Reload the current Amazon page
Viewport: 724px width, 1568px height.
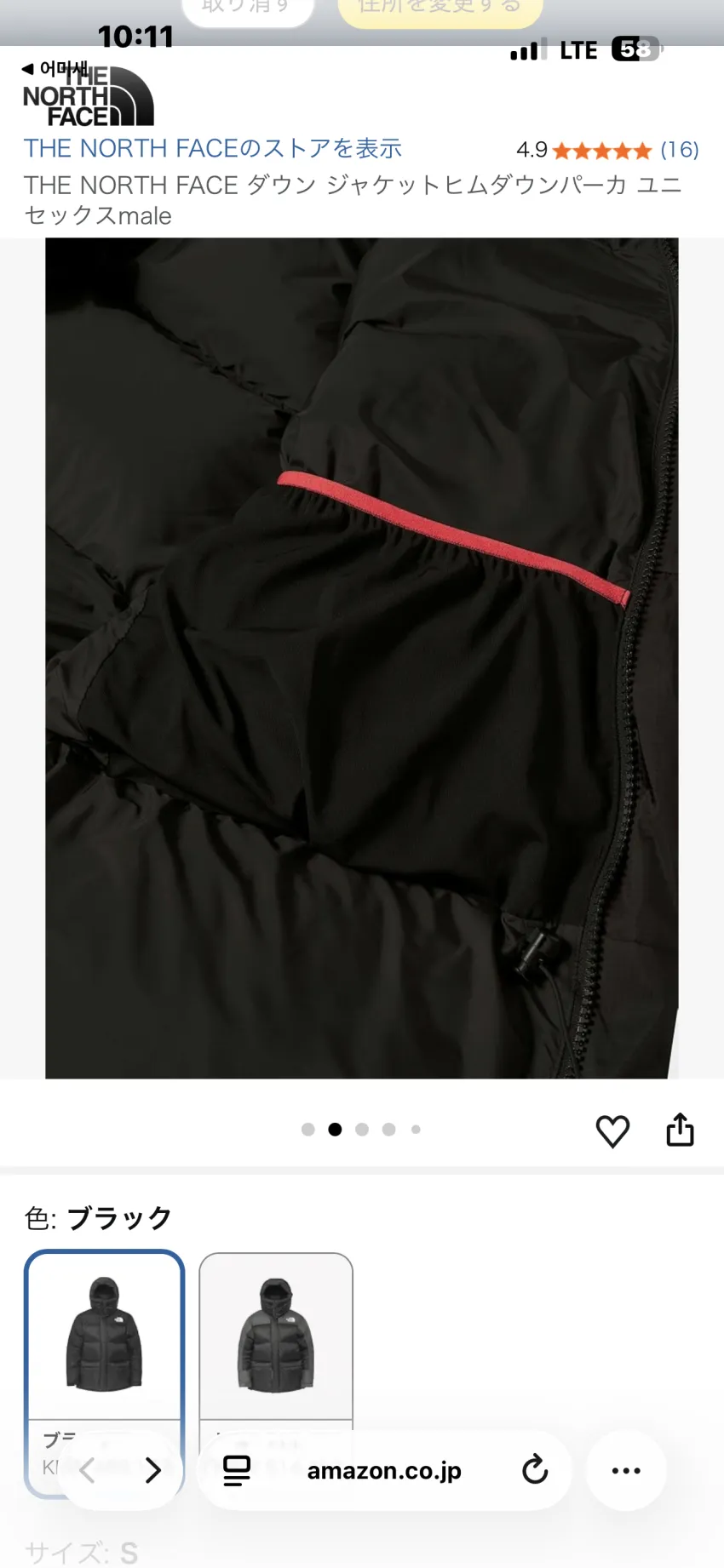coord(535,1469)
